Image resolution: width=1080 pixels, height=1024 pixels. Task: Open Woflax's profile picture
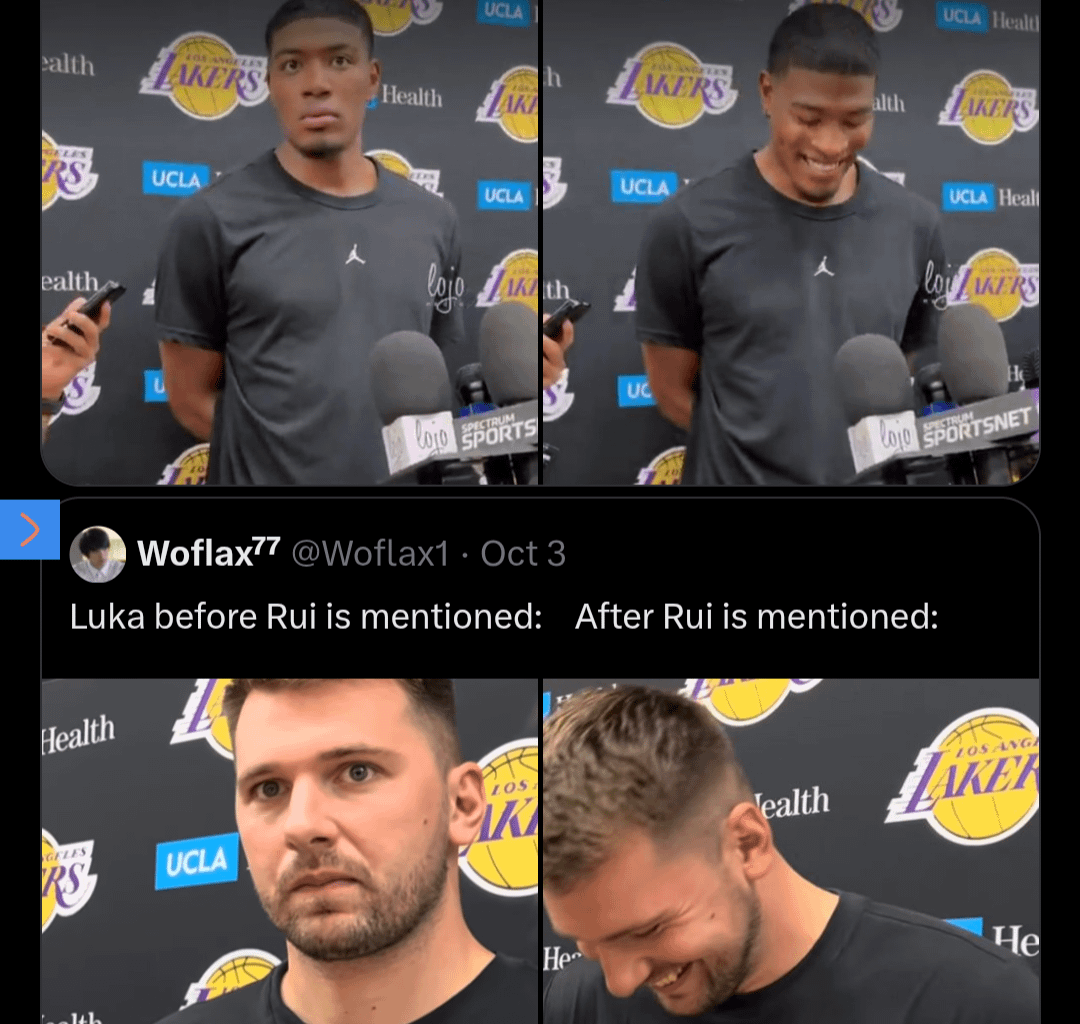98,554
